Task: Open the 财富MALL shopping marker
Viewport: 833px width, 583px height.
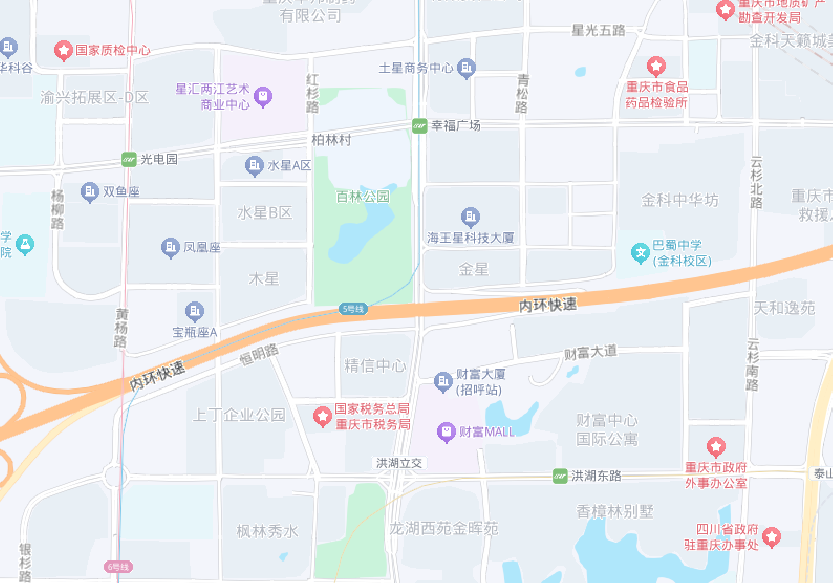Action: pyautogui.click(x=447, y=432)
